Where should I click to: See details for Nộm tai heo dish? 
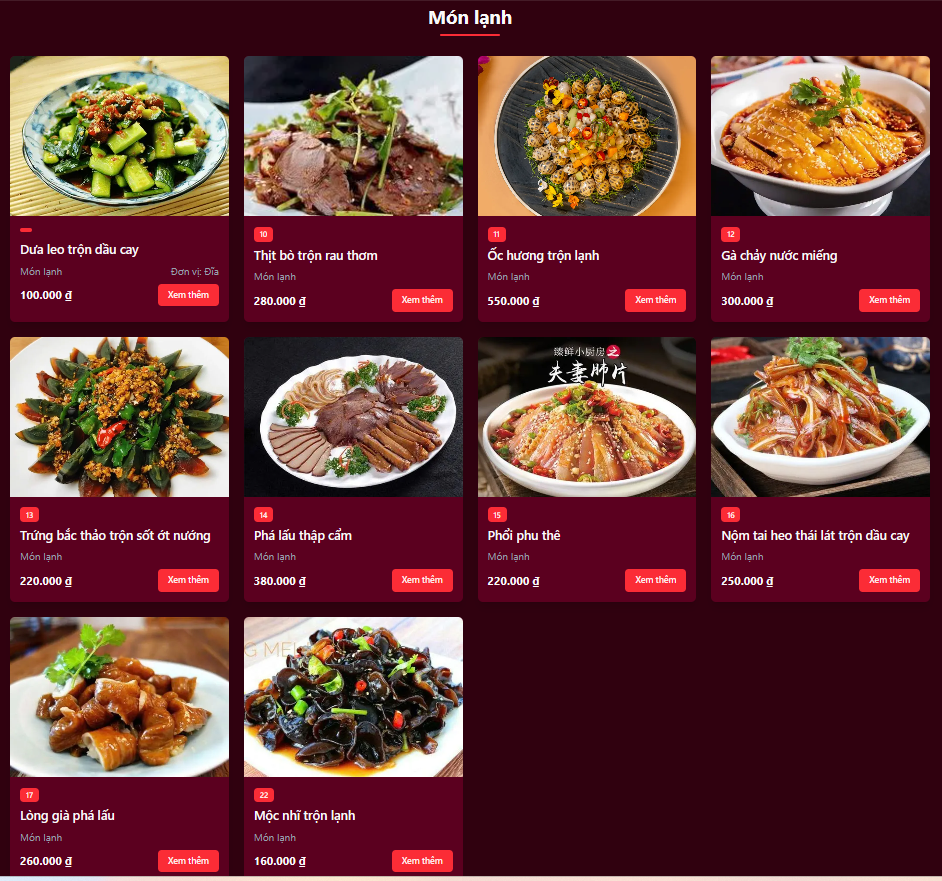[889, 580]
